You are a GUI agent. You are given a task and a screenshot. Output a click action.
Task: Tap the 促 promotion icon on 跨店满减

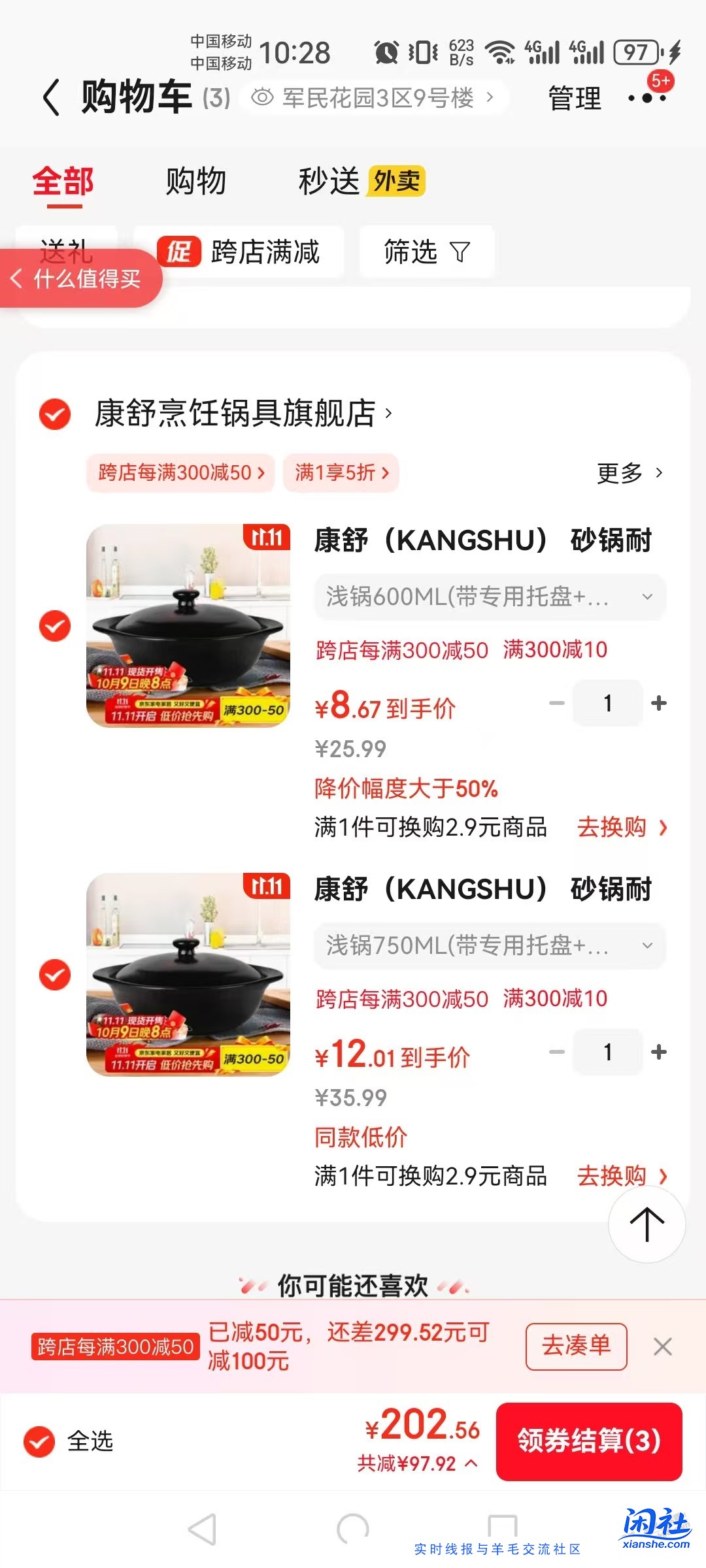pos(181,252)
